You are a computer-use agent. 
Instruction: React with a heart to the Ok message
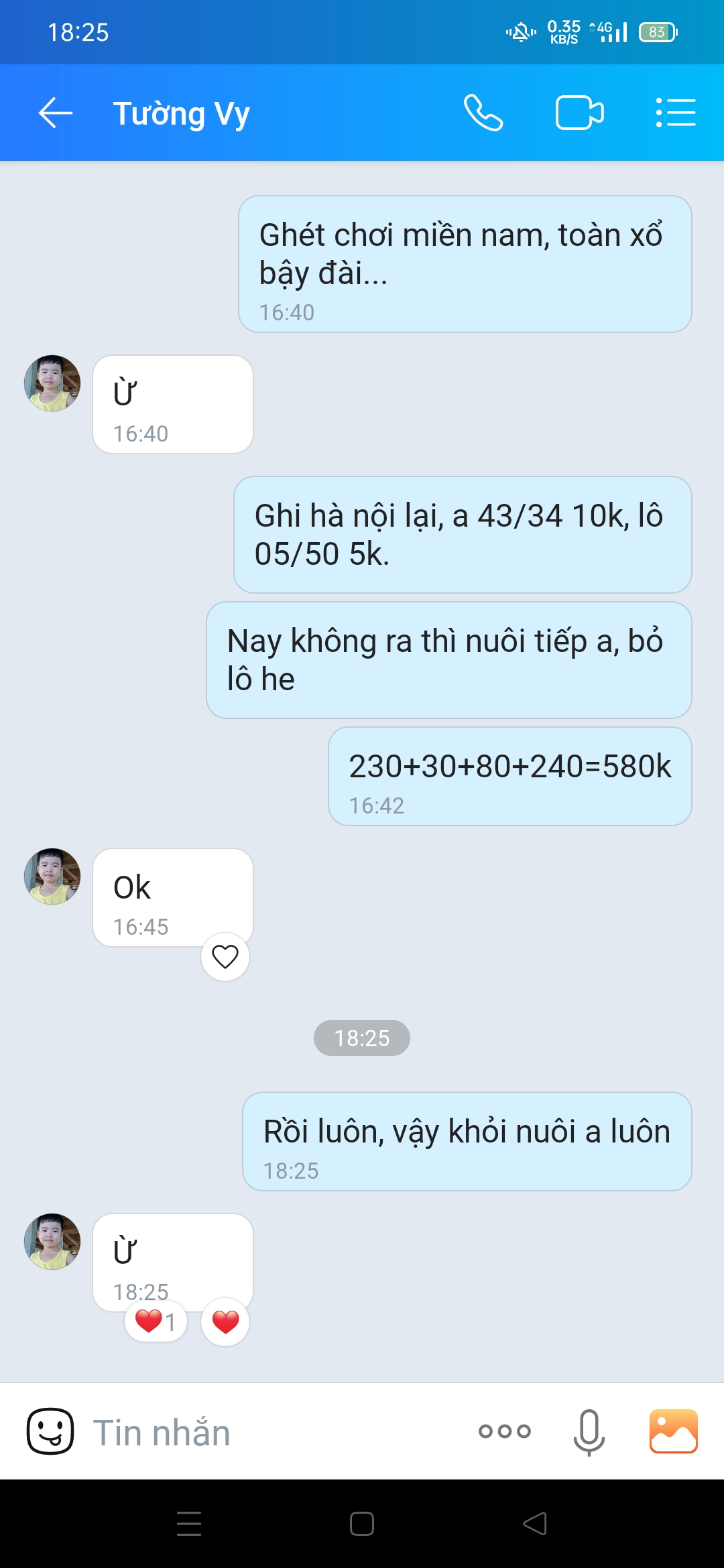[225, 957]
